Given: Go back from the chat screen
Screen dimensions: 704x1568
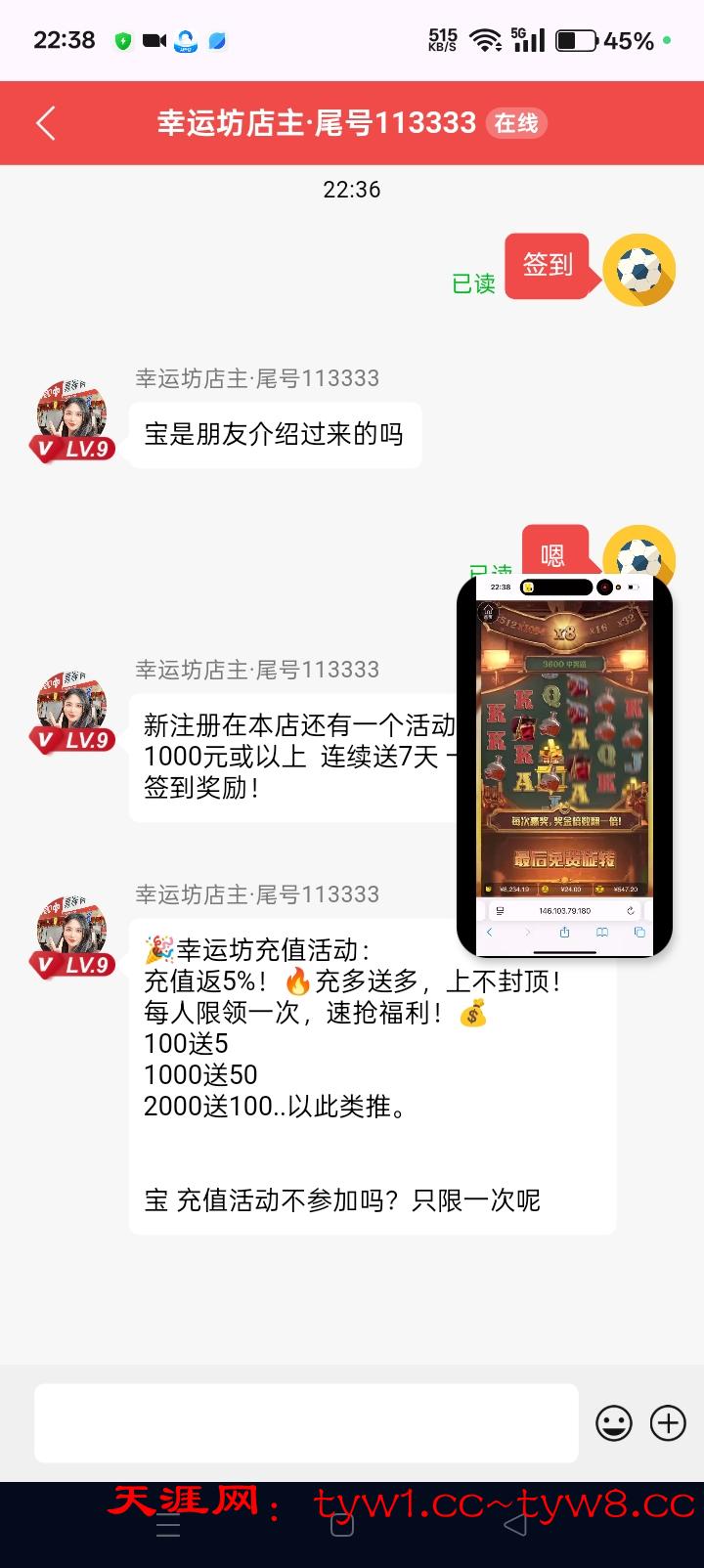Looking at the screenshot, I should point(45,123).
